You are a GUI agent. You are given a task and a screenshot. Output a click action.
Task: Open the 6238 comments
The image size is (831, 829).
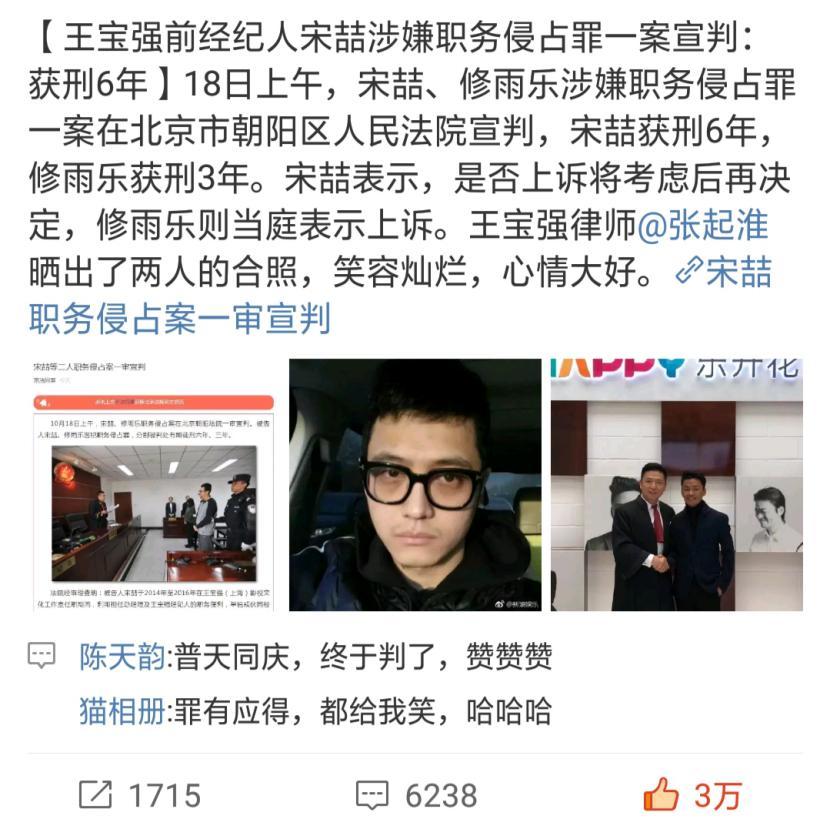(x=415, y=796)
